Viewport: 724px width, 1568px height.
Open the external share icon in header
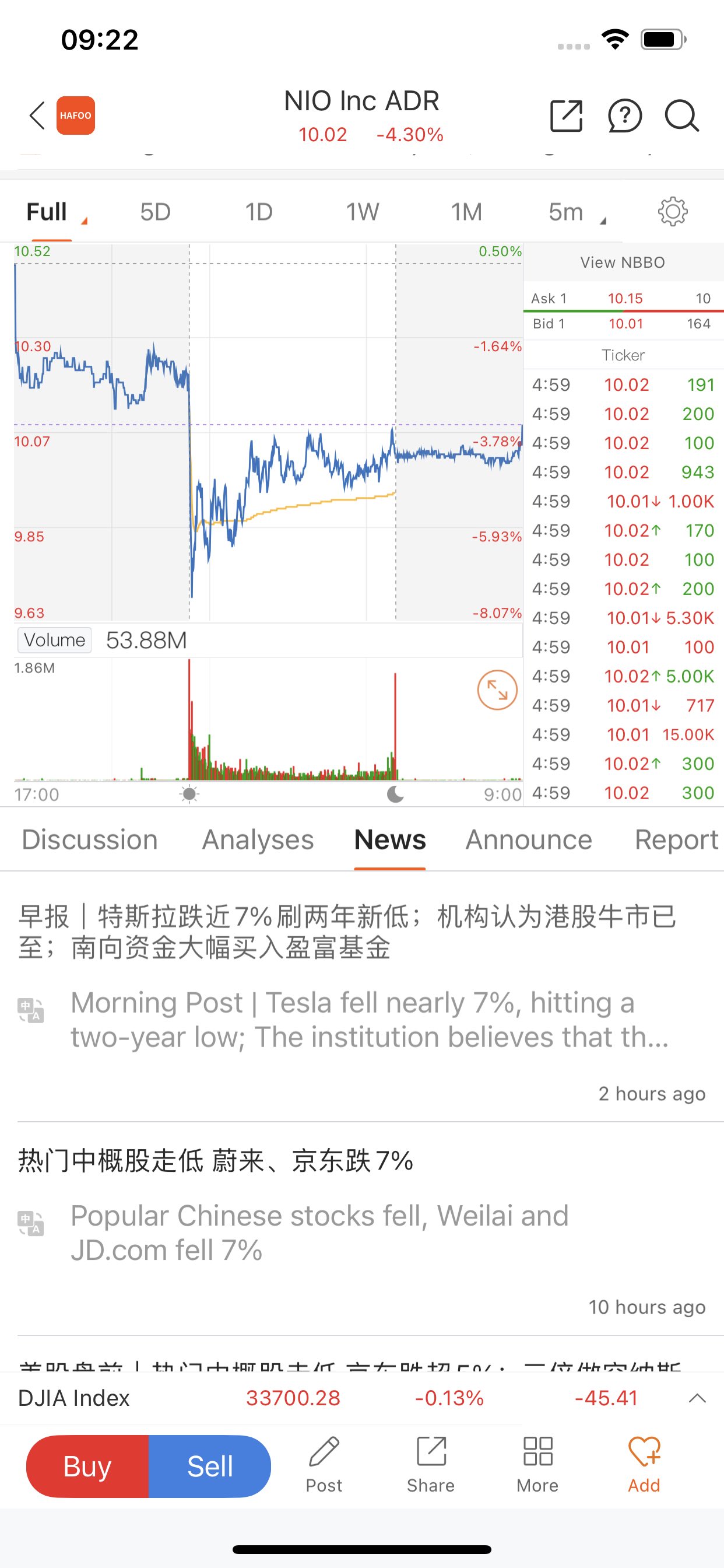pyautogui.click(x=566, y=116)
